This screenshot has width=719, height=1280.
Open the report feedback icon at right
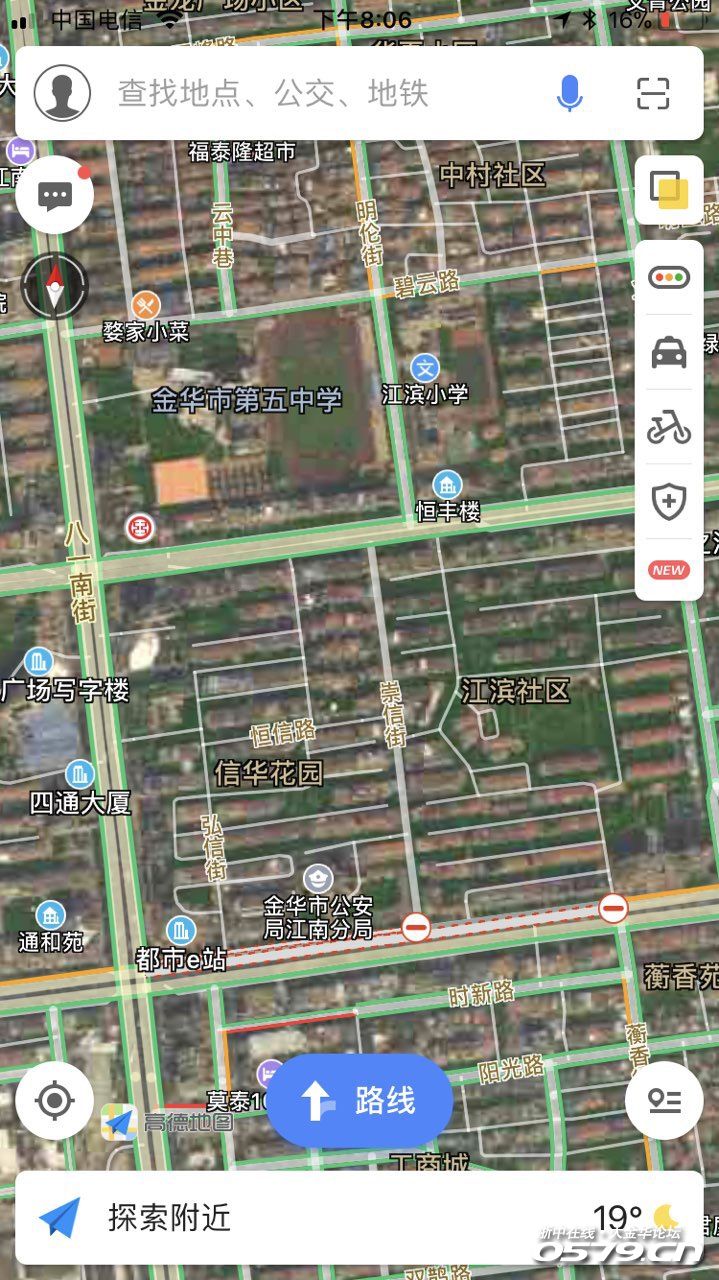(664, 1101)
